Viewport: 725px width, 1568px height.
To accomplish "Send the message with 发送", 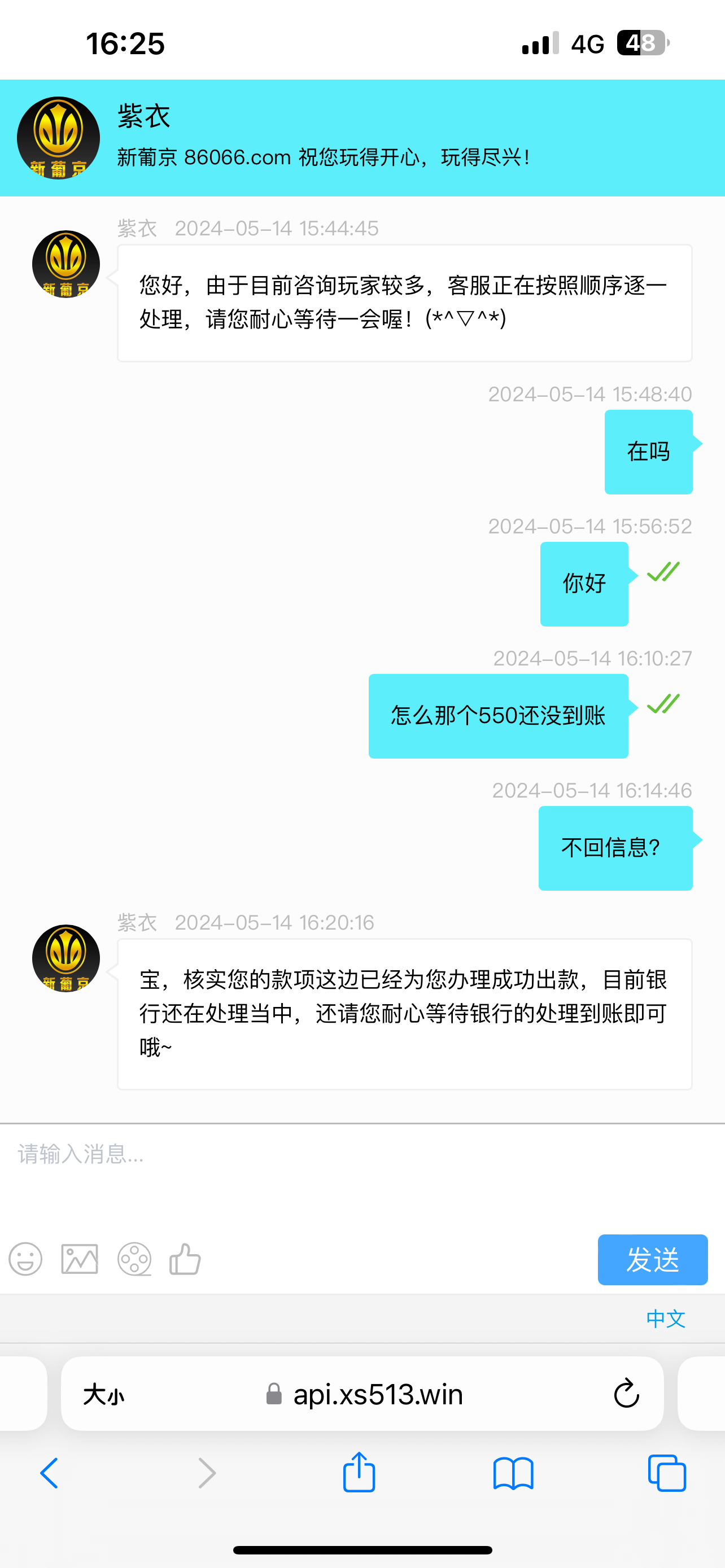I will coord(652,1260).
